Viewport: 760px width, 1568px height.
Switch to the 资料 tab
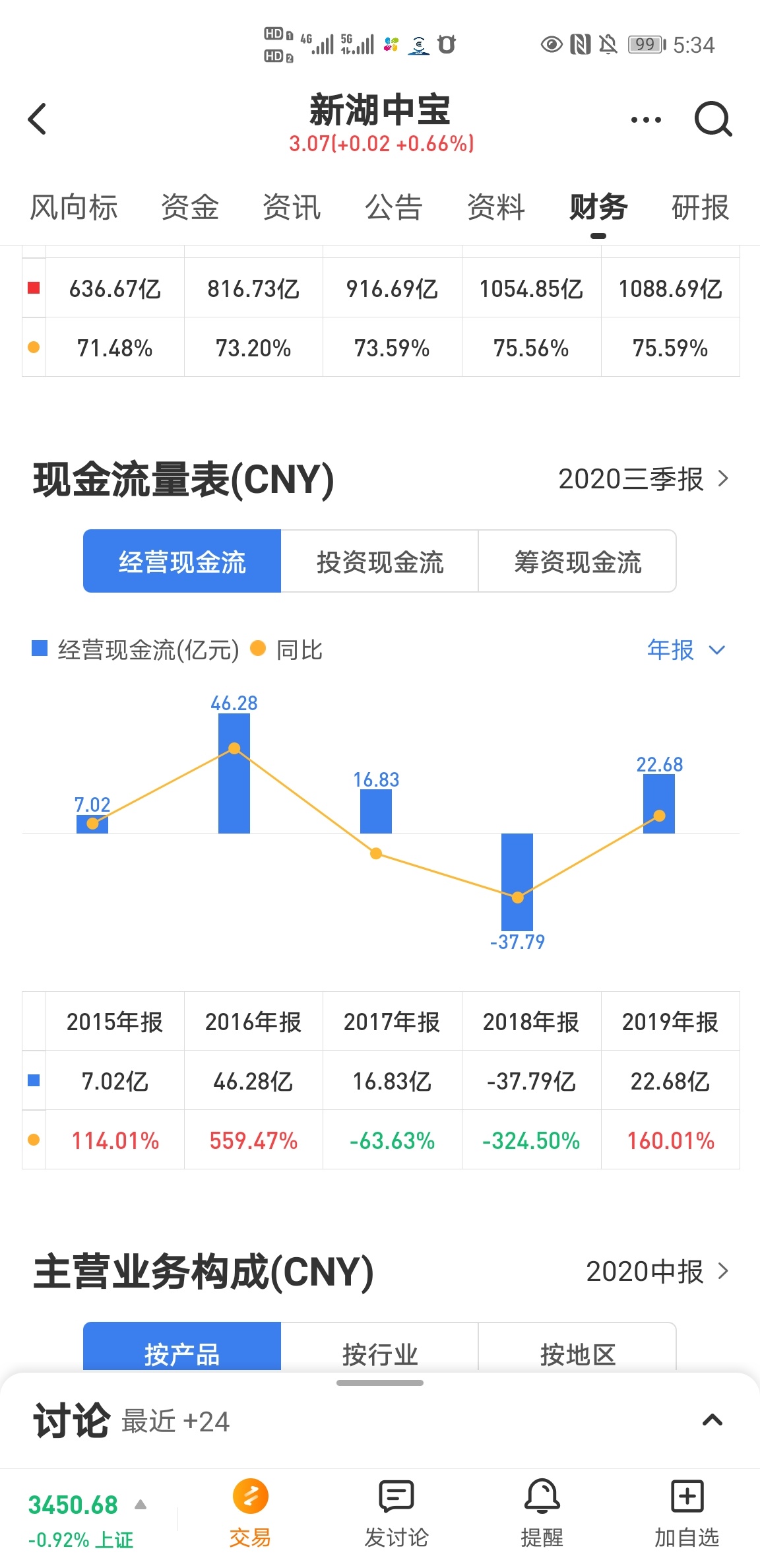coord(496,208)
